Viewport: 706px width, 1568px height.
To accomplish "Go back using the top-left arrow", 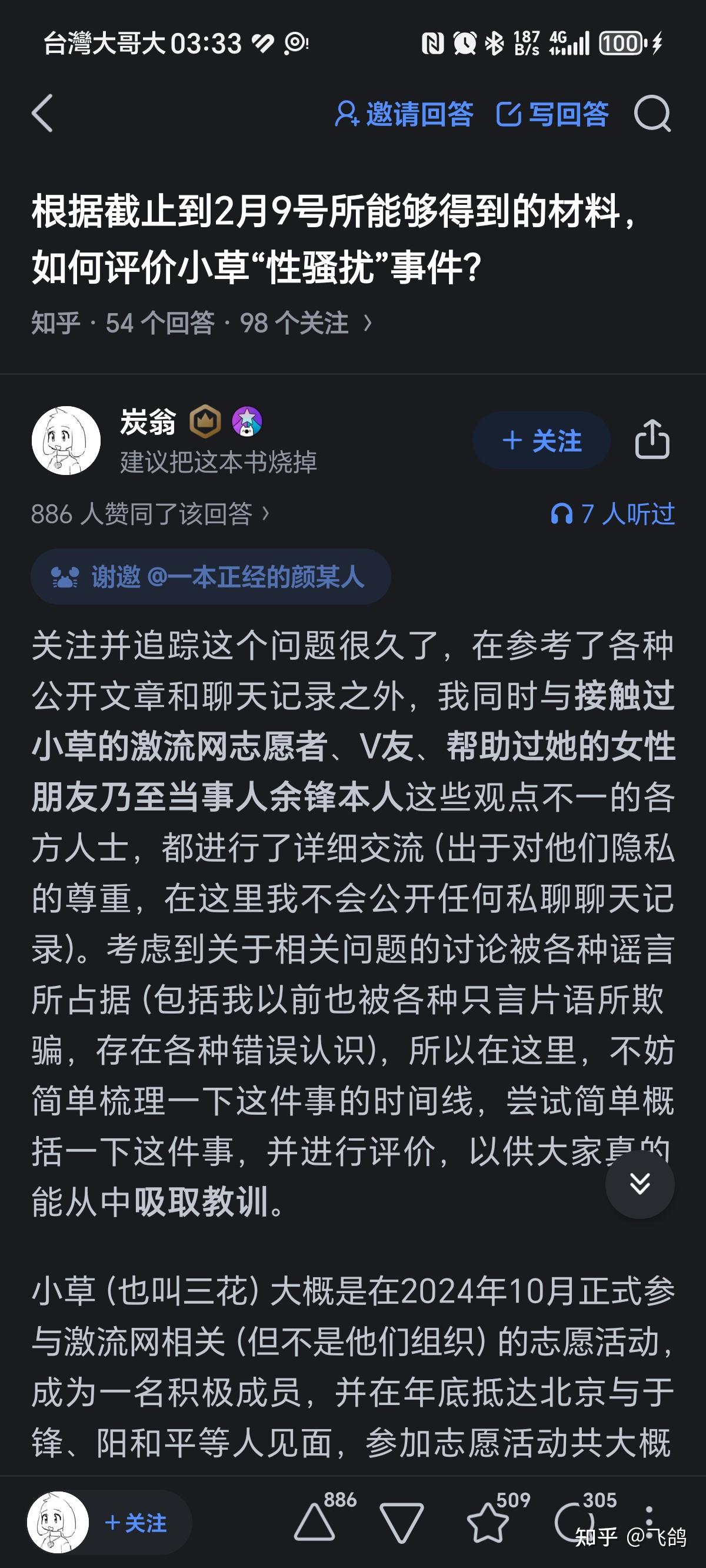I will tap(42, 113).
